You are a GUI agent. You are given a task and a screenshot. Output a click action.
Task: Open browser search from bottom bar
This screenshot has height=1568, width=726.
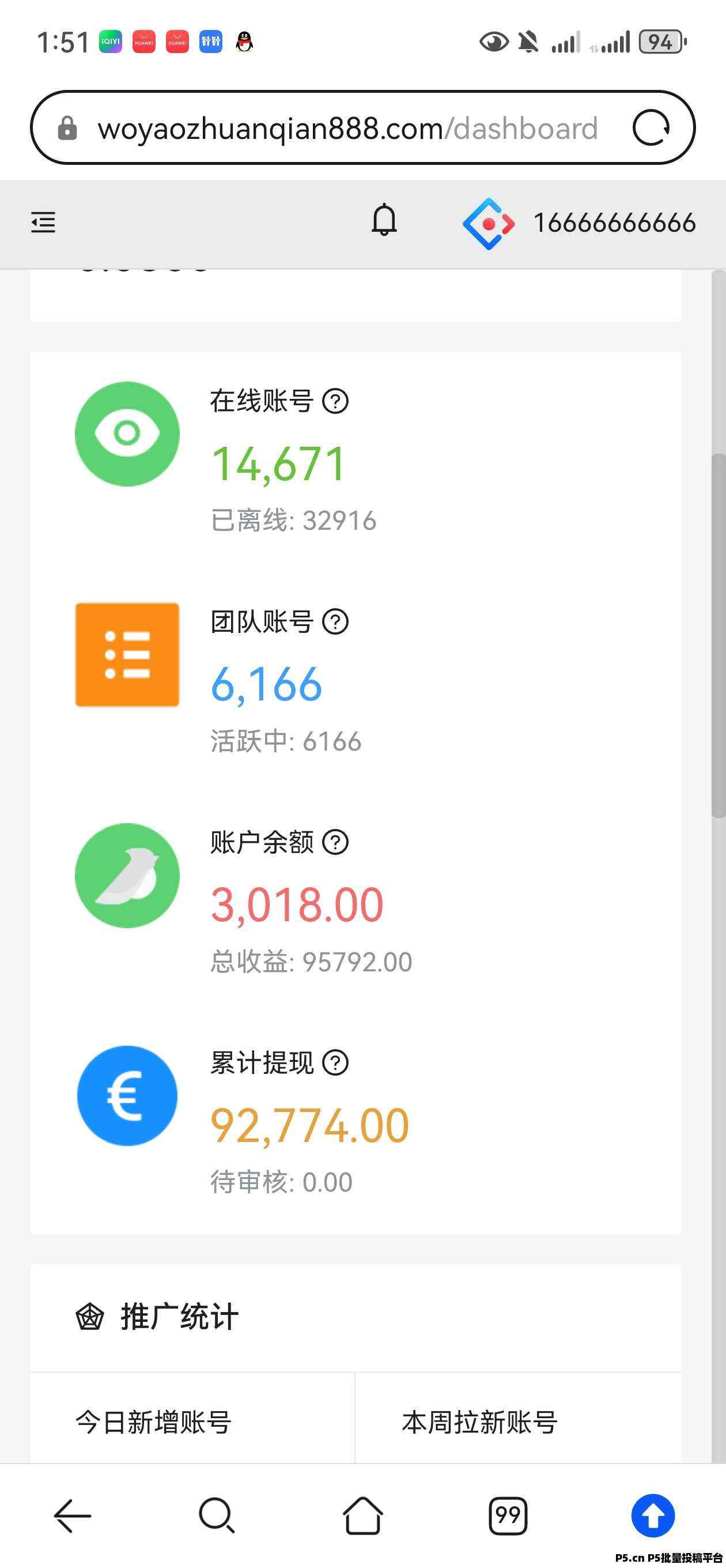217,1515
